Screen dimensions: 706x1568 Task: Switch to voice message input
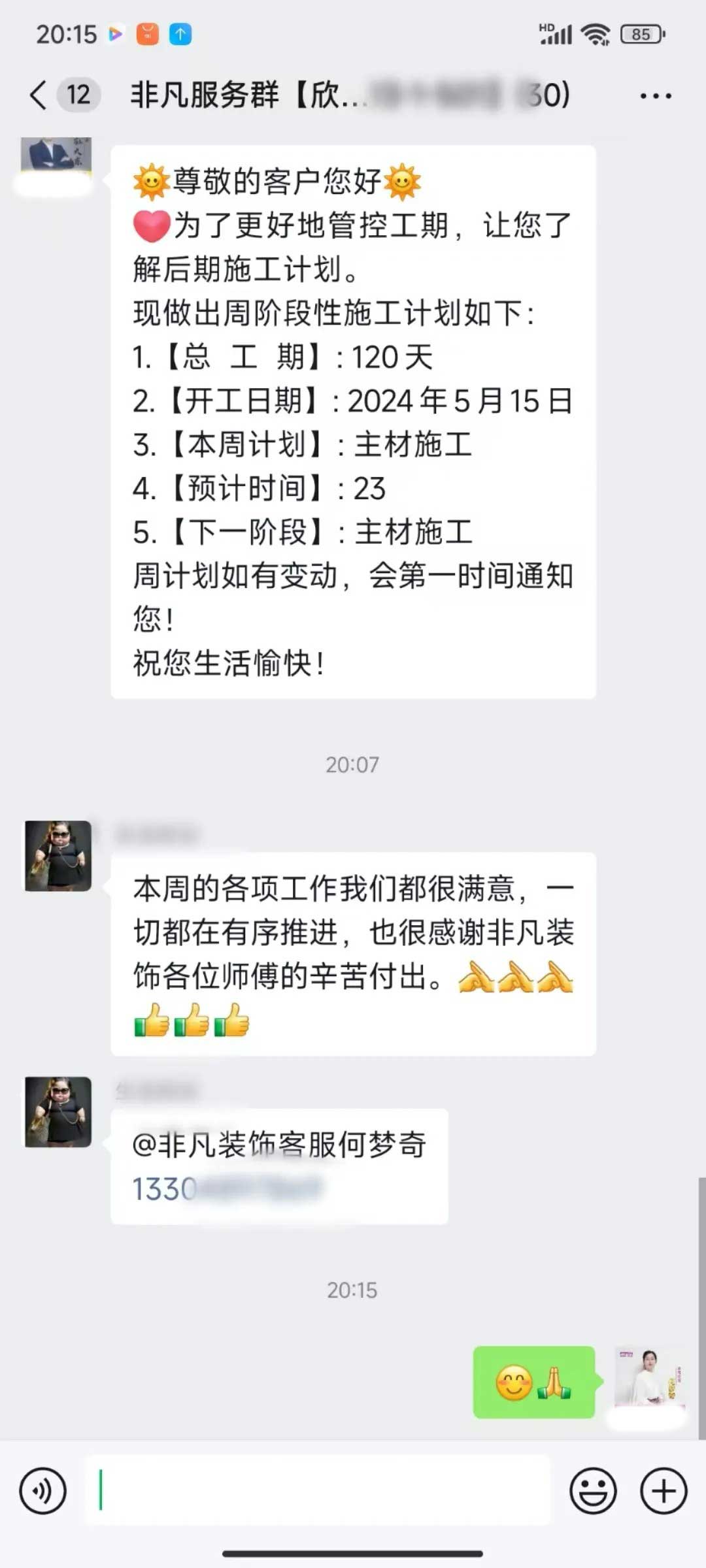coord(43,1491)
